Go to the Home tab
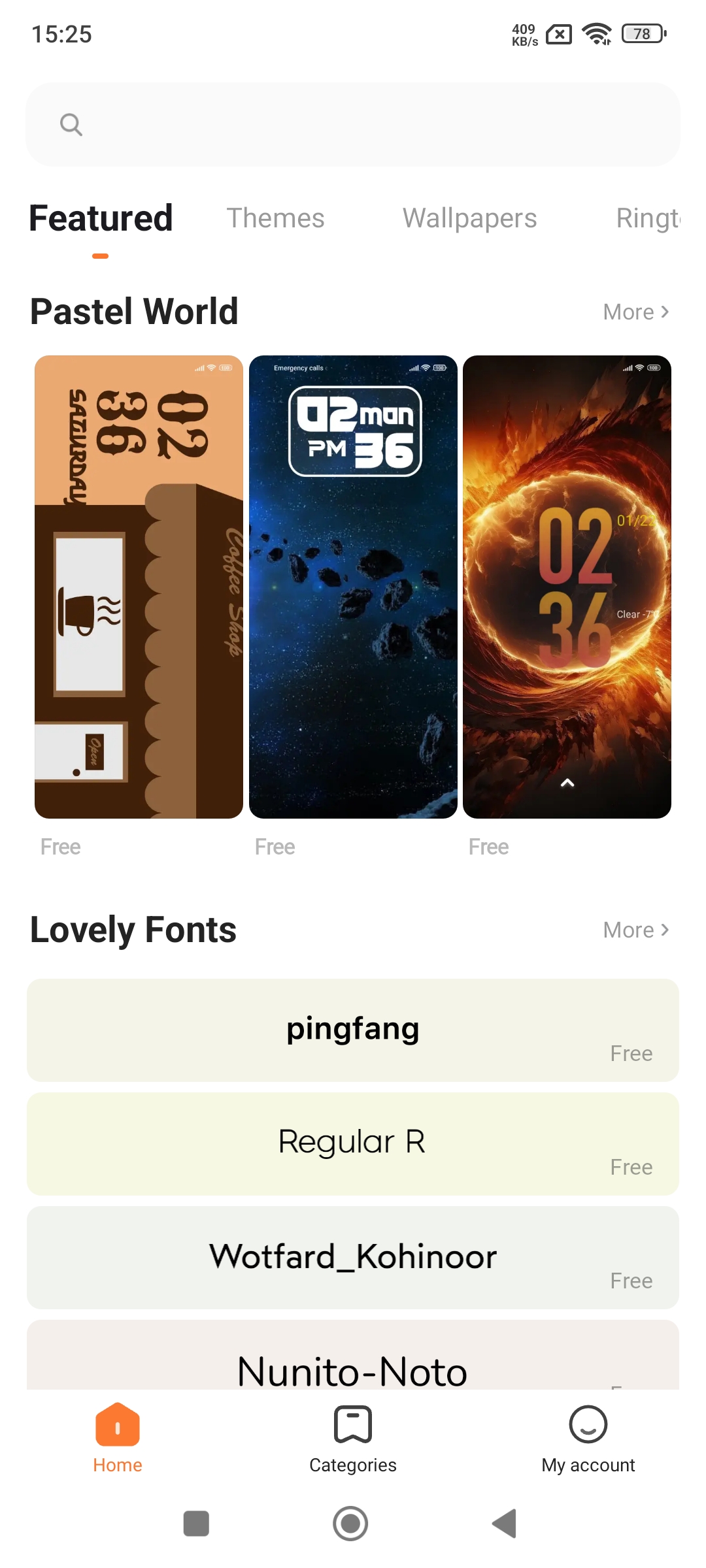Image resolution: width=706 pixels, height=1568 pixels. 118,1437
